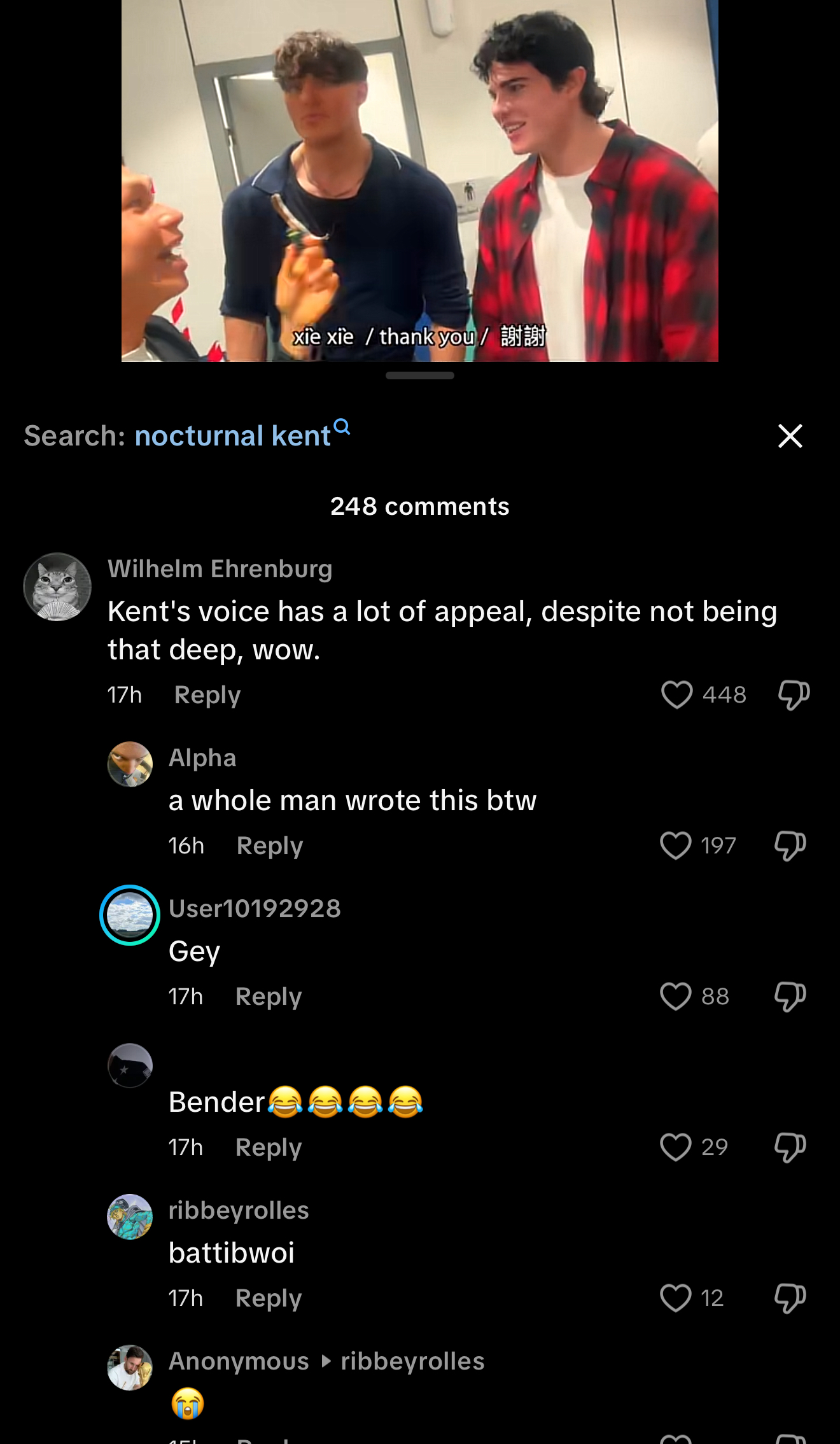Like Alpha's comment
The width and height of the screenshot is (840, 1444).
[675, 845]
